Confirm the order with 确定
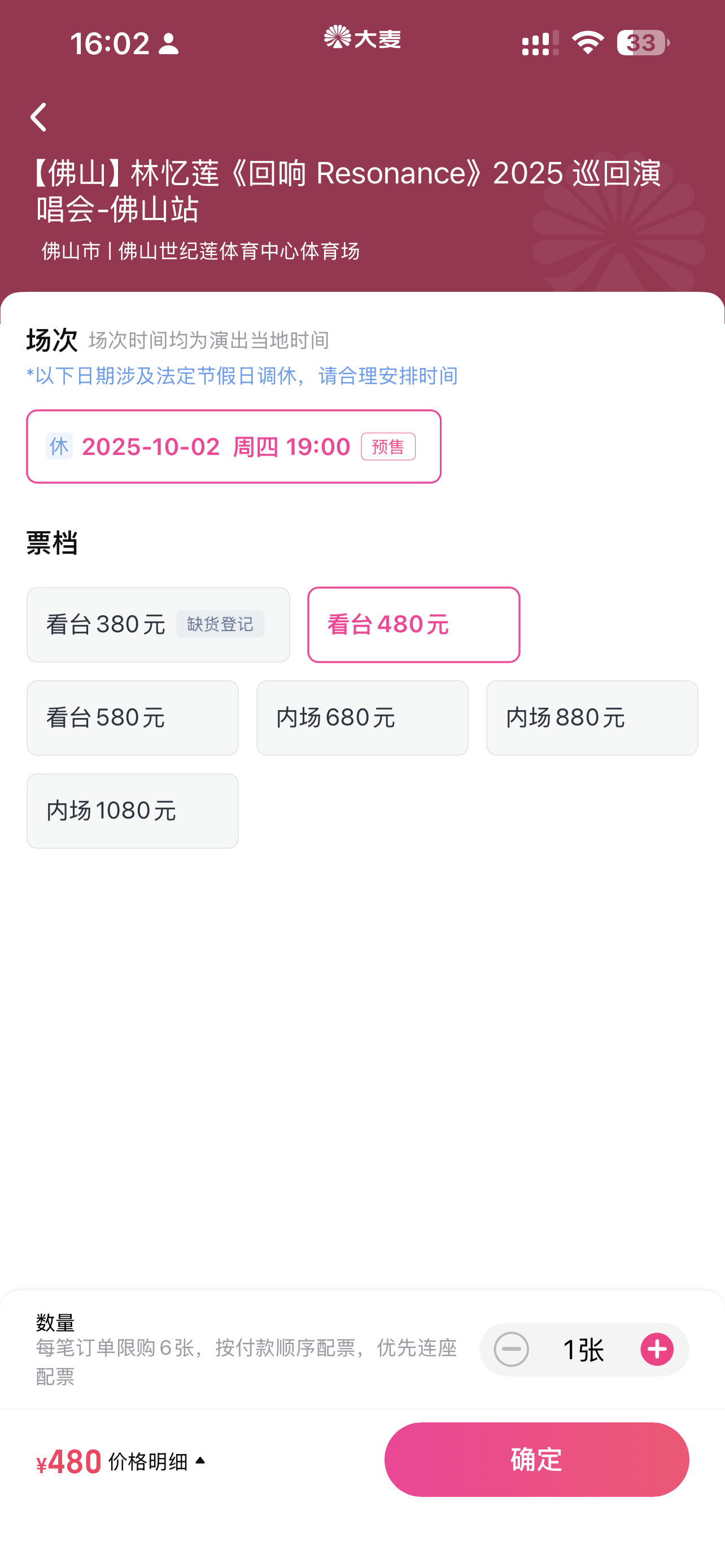 (537, 1460)
